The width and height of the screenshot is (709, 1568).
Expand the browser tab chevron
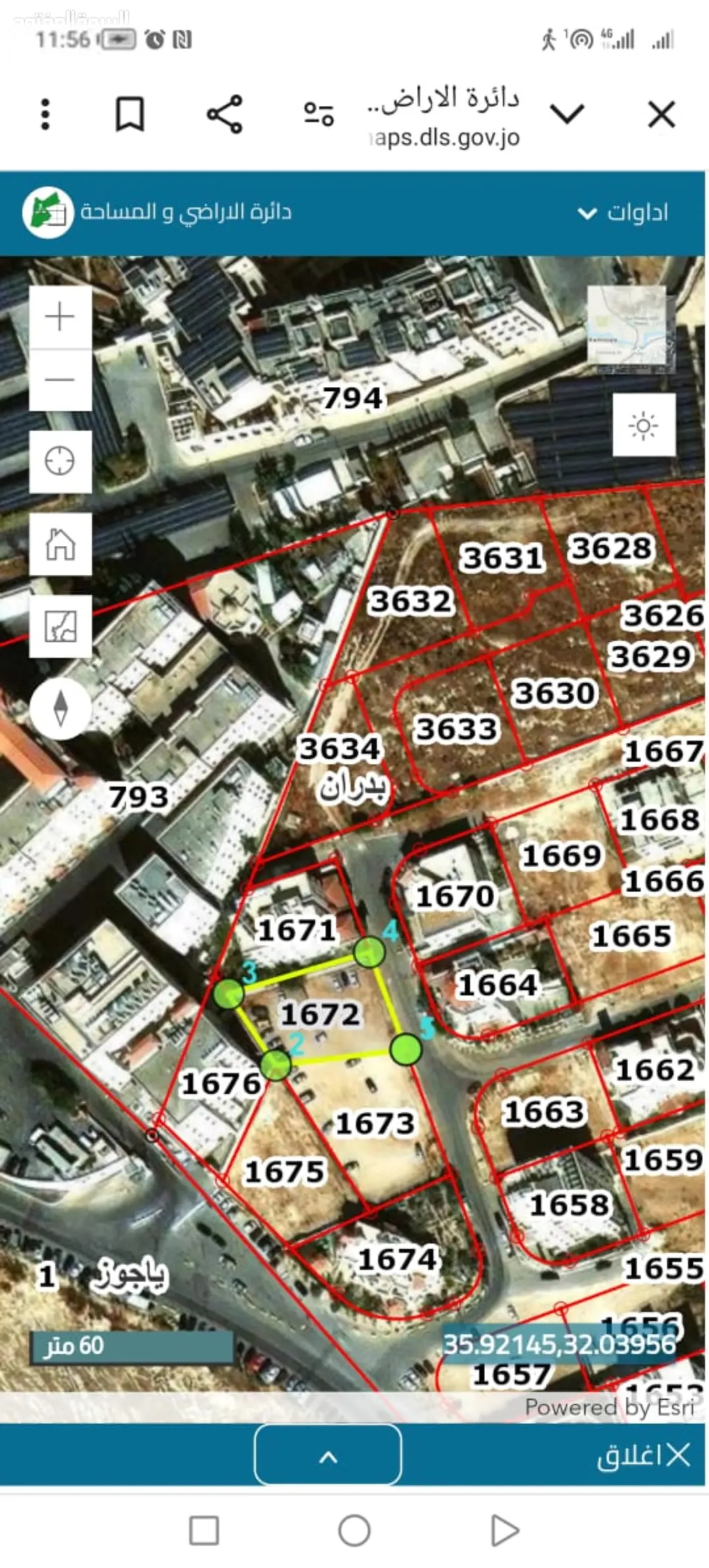[x=567, y=114]
